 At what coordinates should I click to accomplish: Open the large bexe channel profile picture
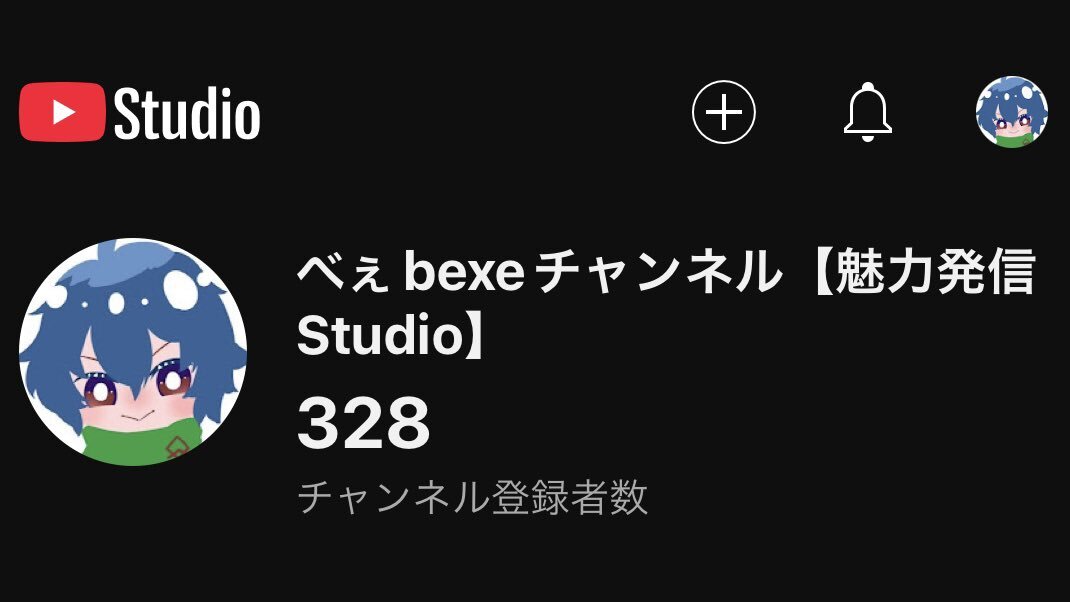point(133,352)
